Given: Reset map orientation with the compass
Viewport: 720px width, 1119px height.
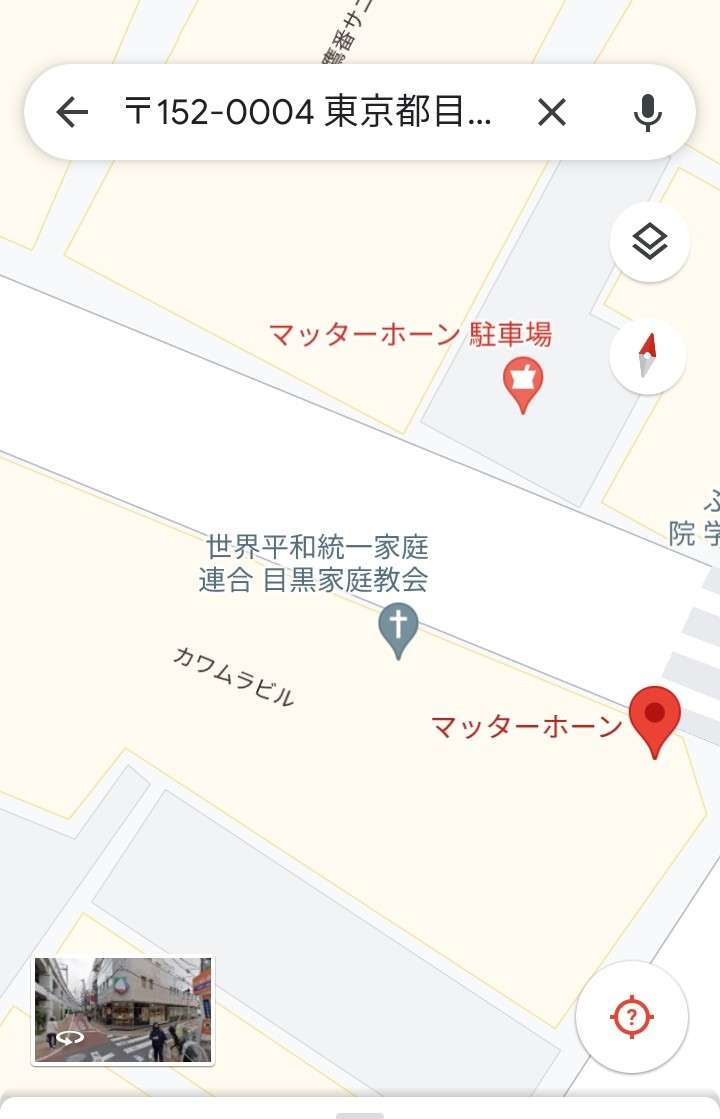Looking at the screenshot, I should 647,357.
